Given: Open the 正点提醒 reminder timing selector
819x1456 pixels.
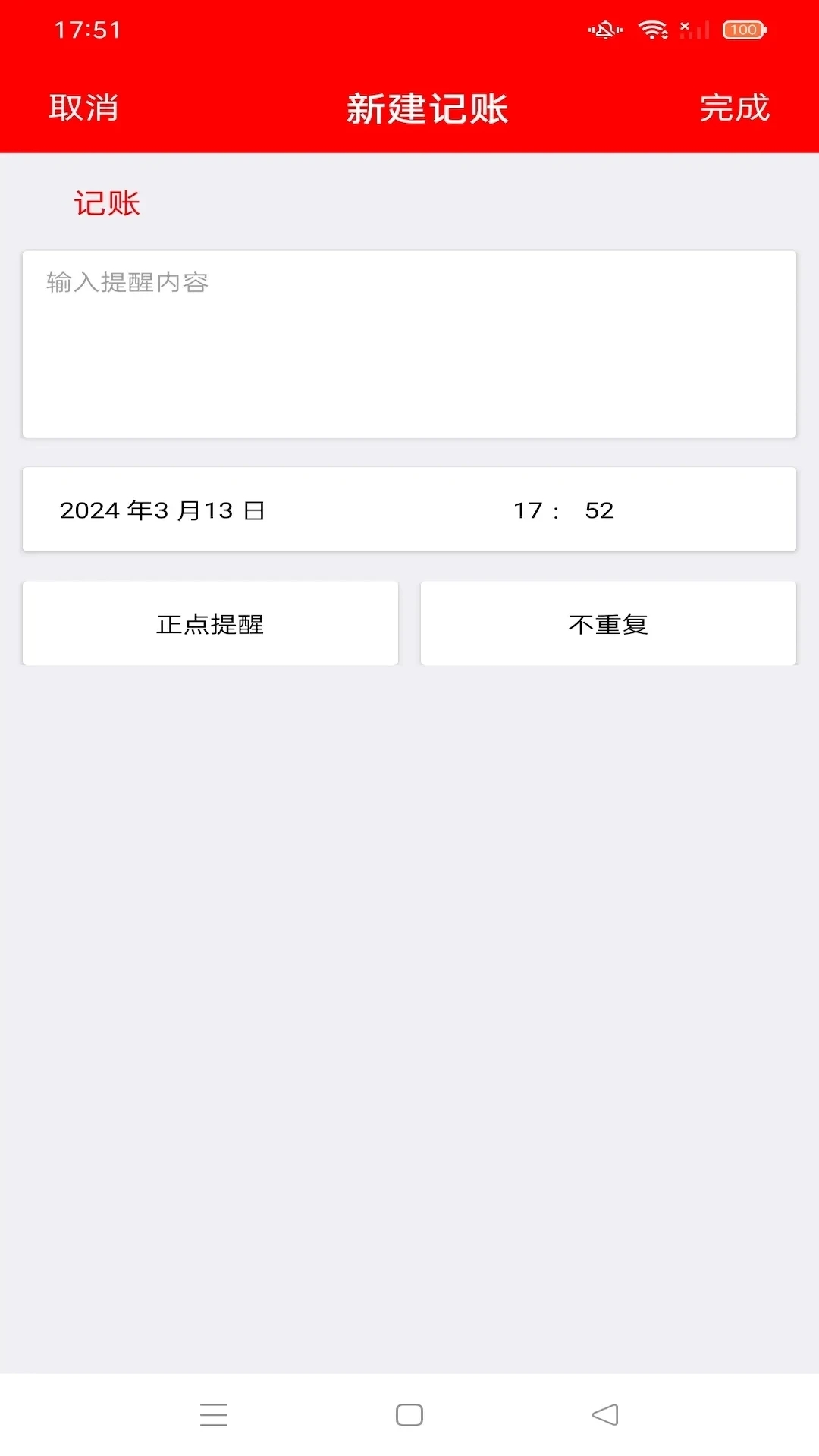Looking at the screenshot, I should [x=210, y=623].
